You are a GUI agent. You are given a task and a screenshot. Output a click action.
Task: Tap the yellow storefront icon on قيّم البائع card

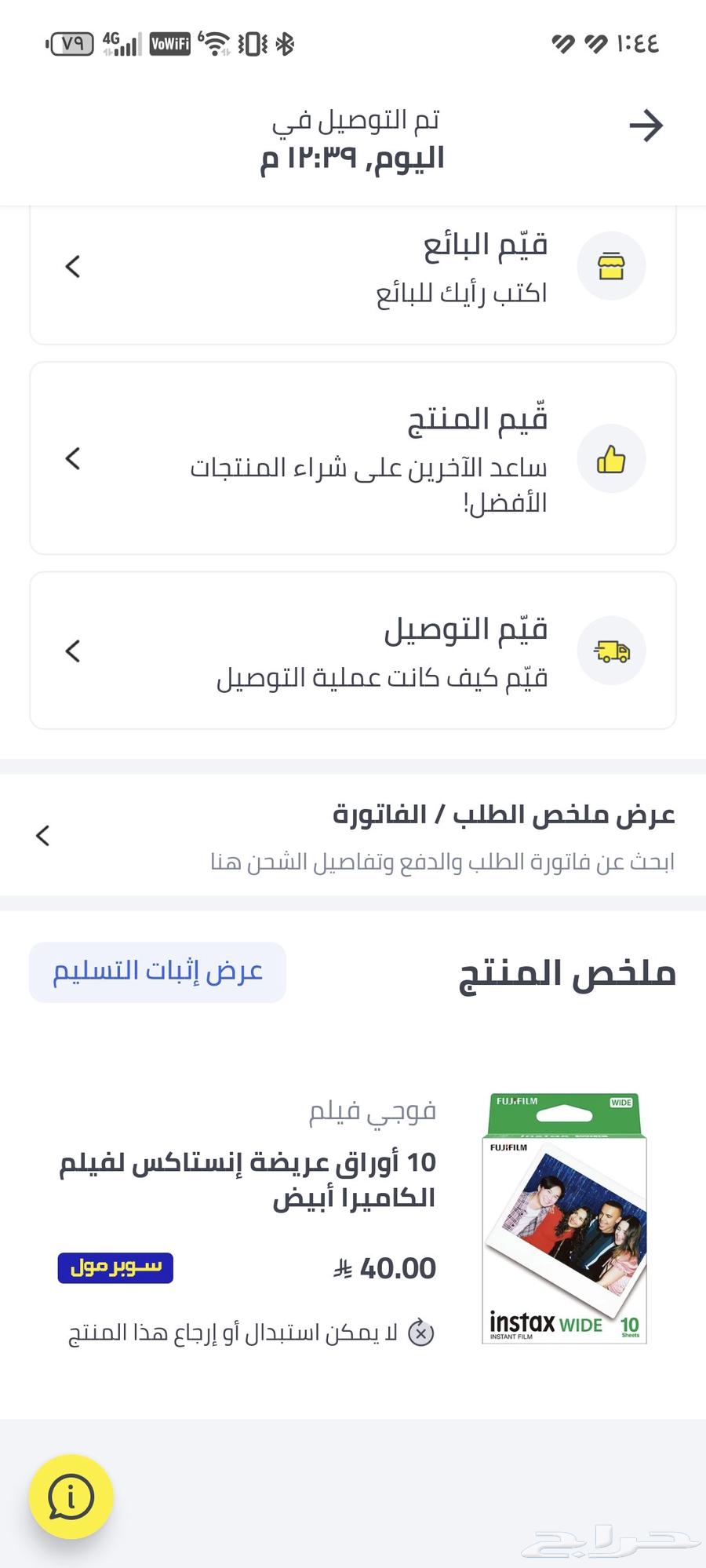coord(612,266)
